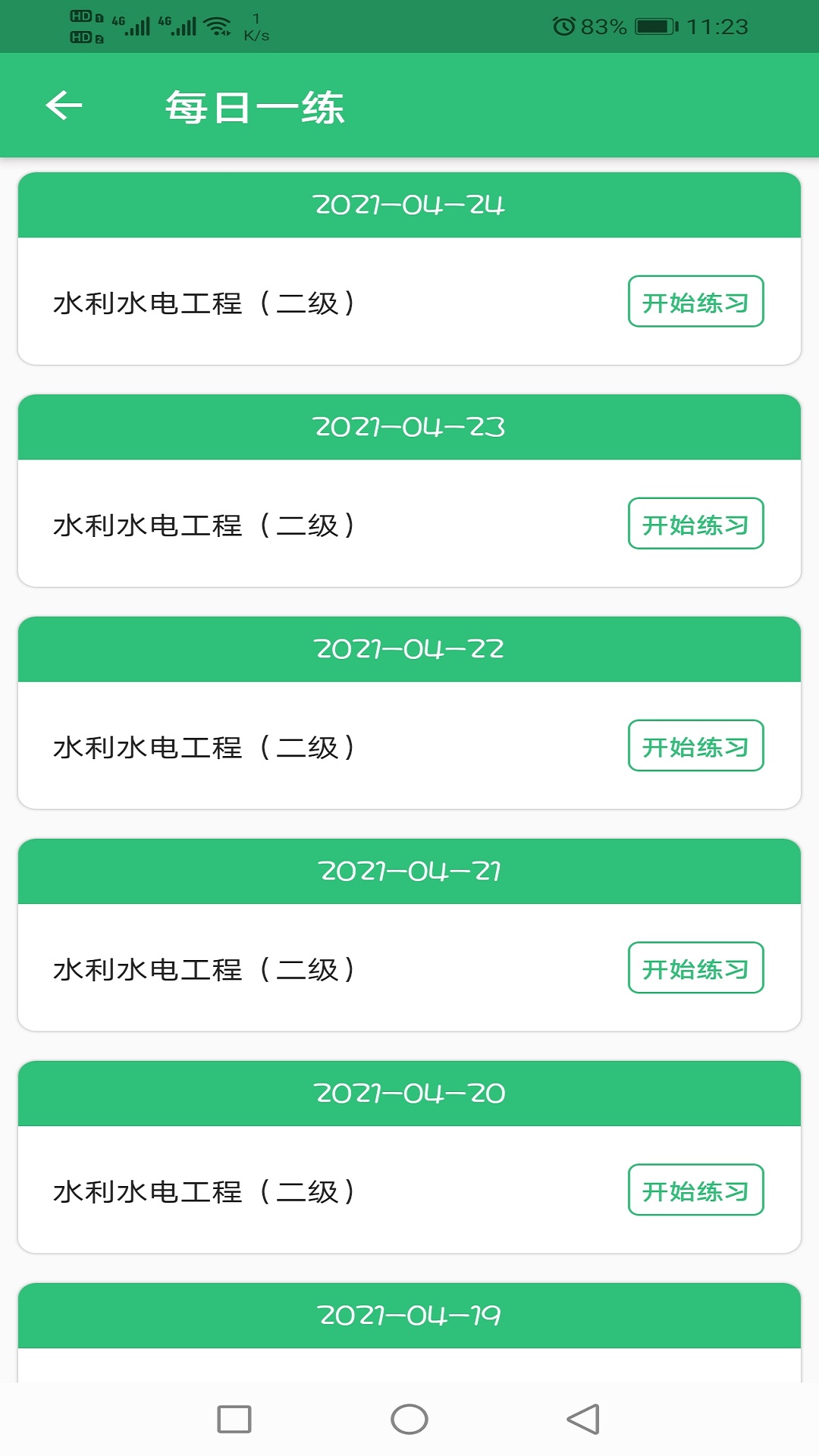This screenshot has width=819, height=1456.
Task: Click 开始练习 on the 2021-04-22 card
Action: (x=696, y=746)
